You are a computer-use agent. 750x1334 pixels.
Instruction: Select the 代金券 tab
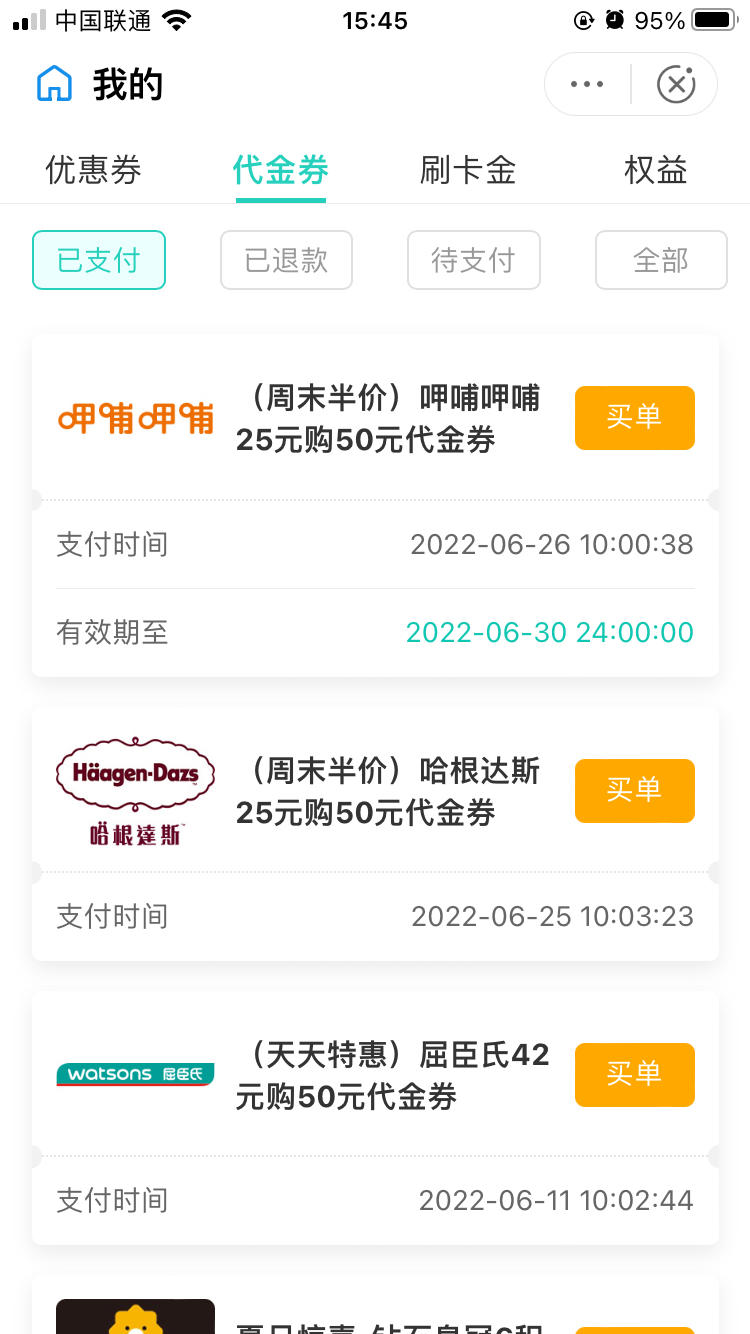click(x=281, y=170)
